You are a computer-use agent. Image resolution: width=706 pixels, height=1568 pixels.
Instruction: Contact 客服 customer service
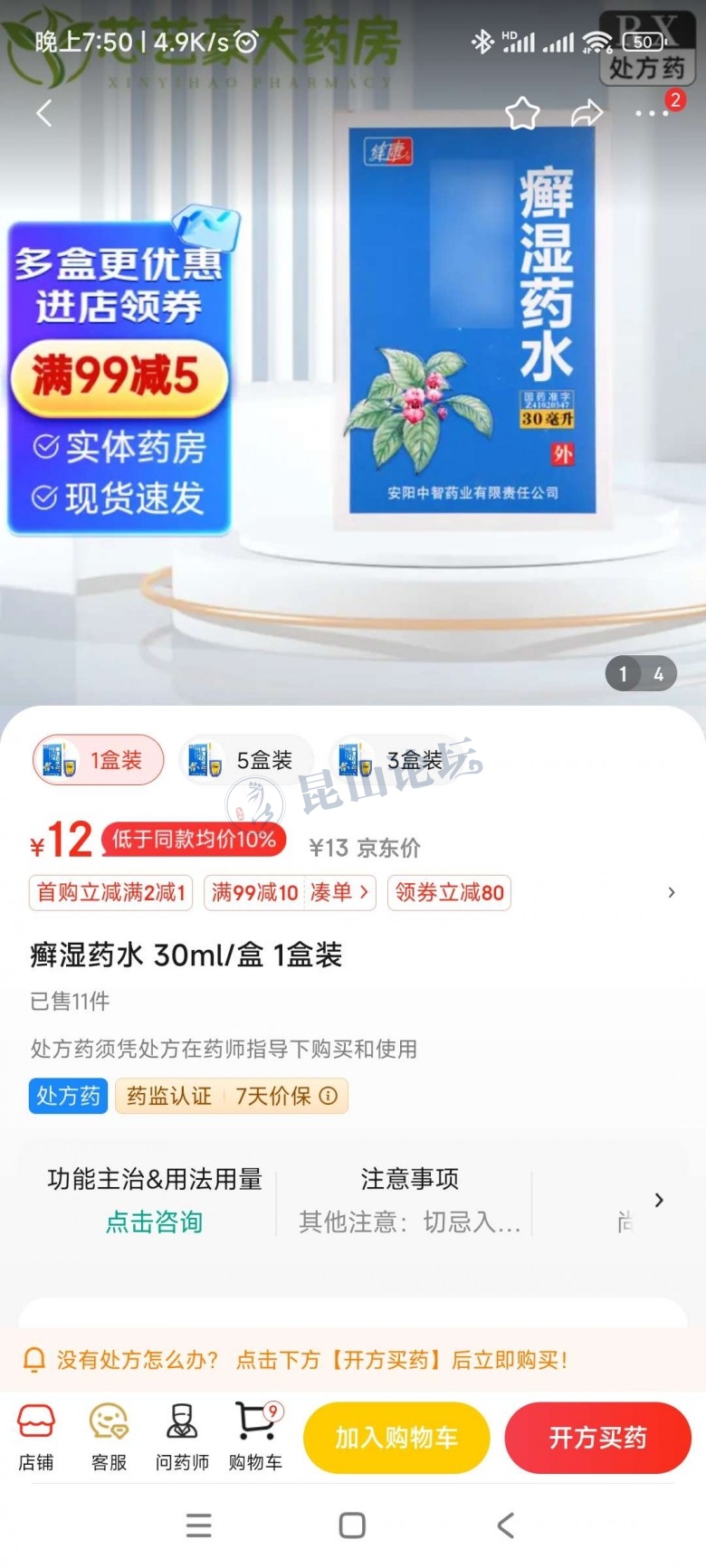pos(109,1437)
